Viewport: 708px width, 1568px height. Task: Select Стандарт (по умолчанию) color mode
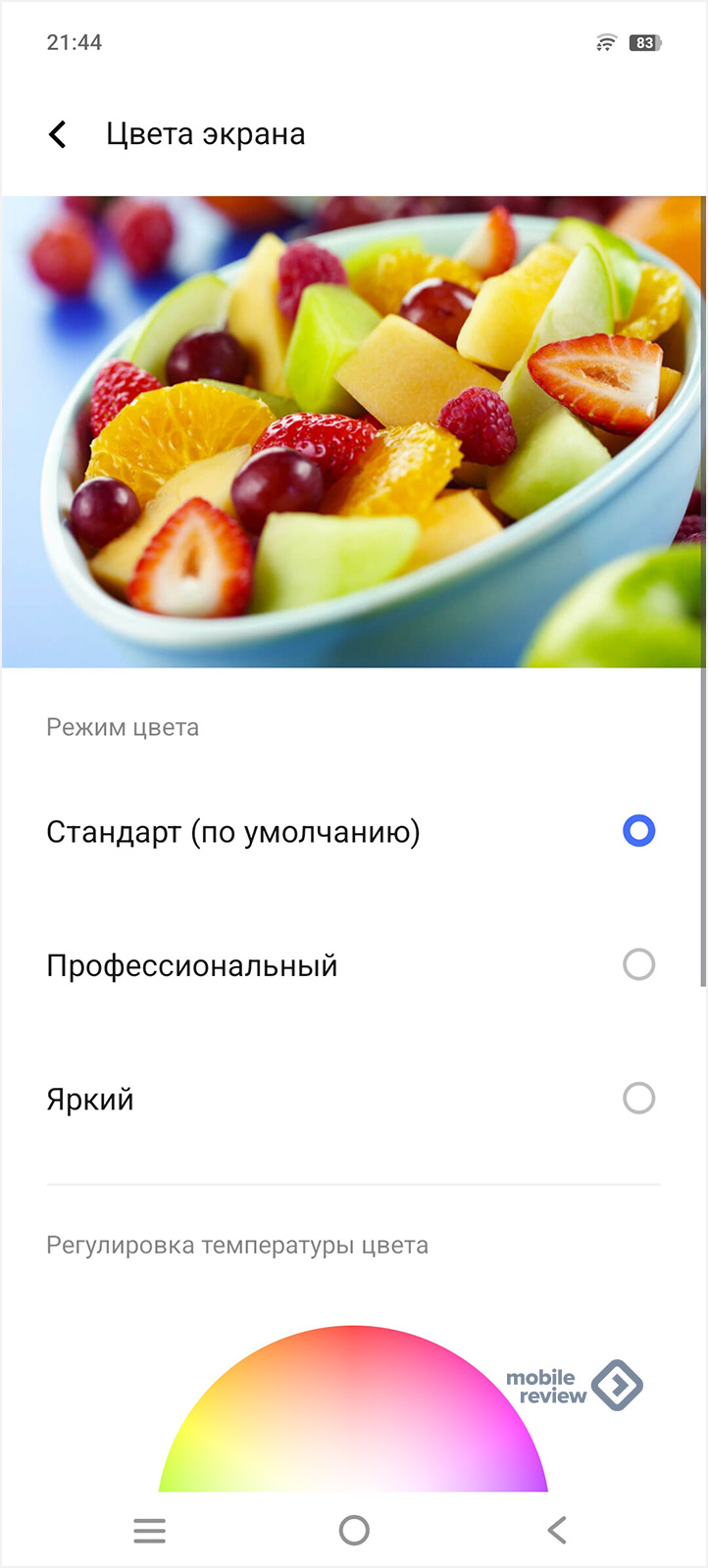[637, 831]
